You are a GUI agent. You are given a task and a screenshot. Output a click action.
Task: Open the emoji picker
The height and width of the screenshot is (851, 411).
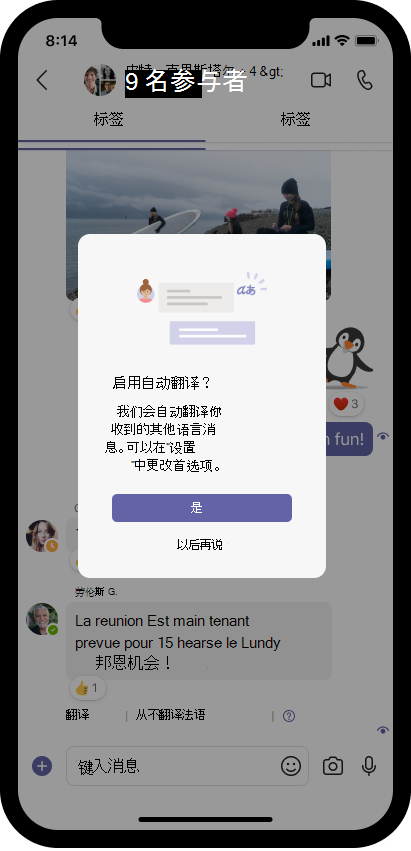(291, 766)
